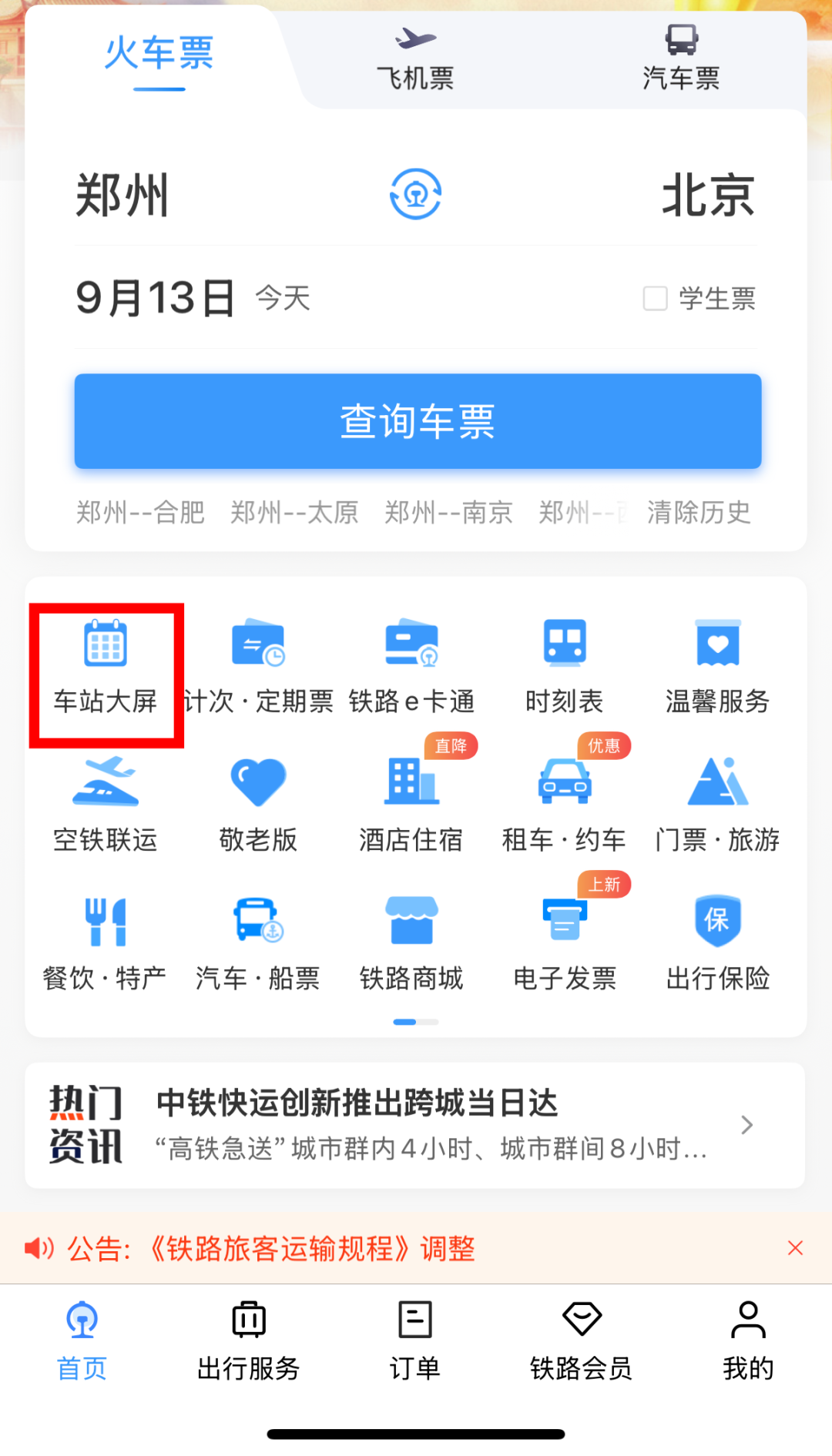Open the 铁路会员 tab

coord(582,1341)
